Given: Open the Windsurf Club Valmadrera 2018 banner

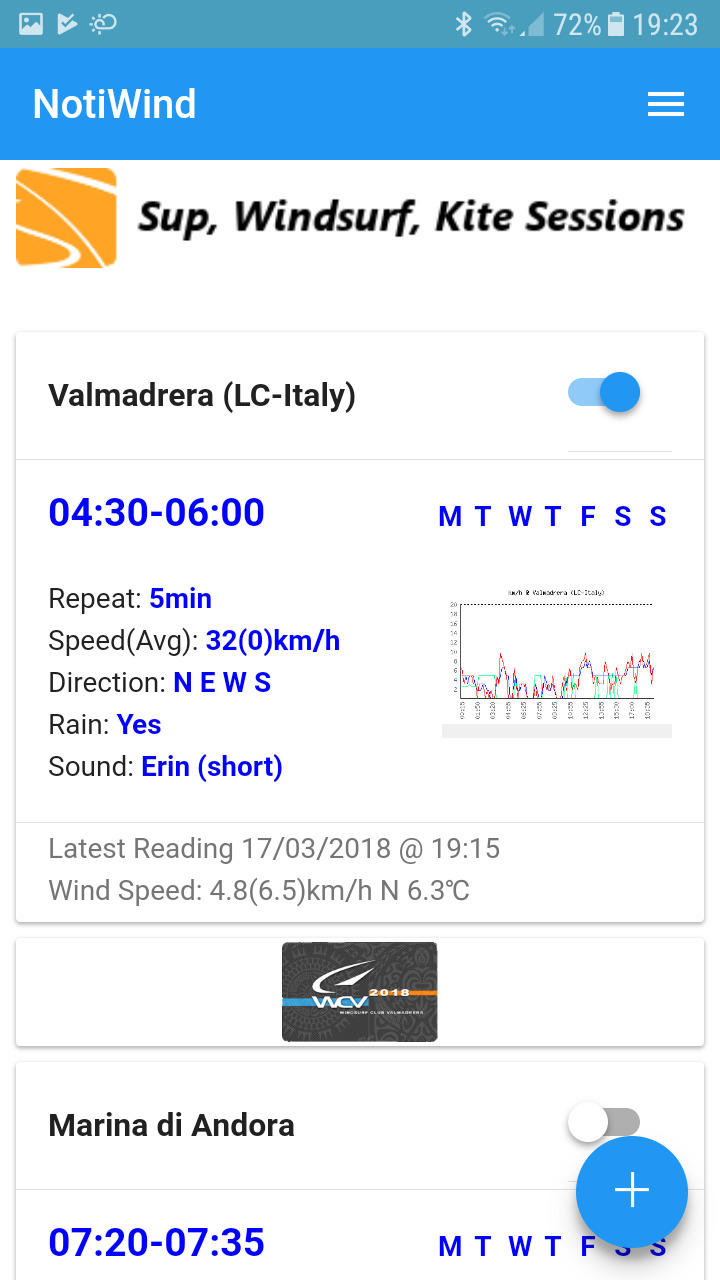Looking at the screenshot, I should 360,992.
